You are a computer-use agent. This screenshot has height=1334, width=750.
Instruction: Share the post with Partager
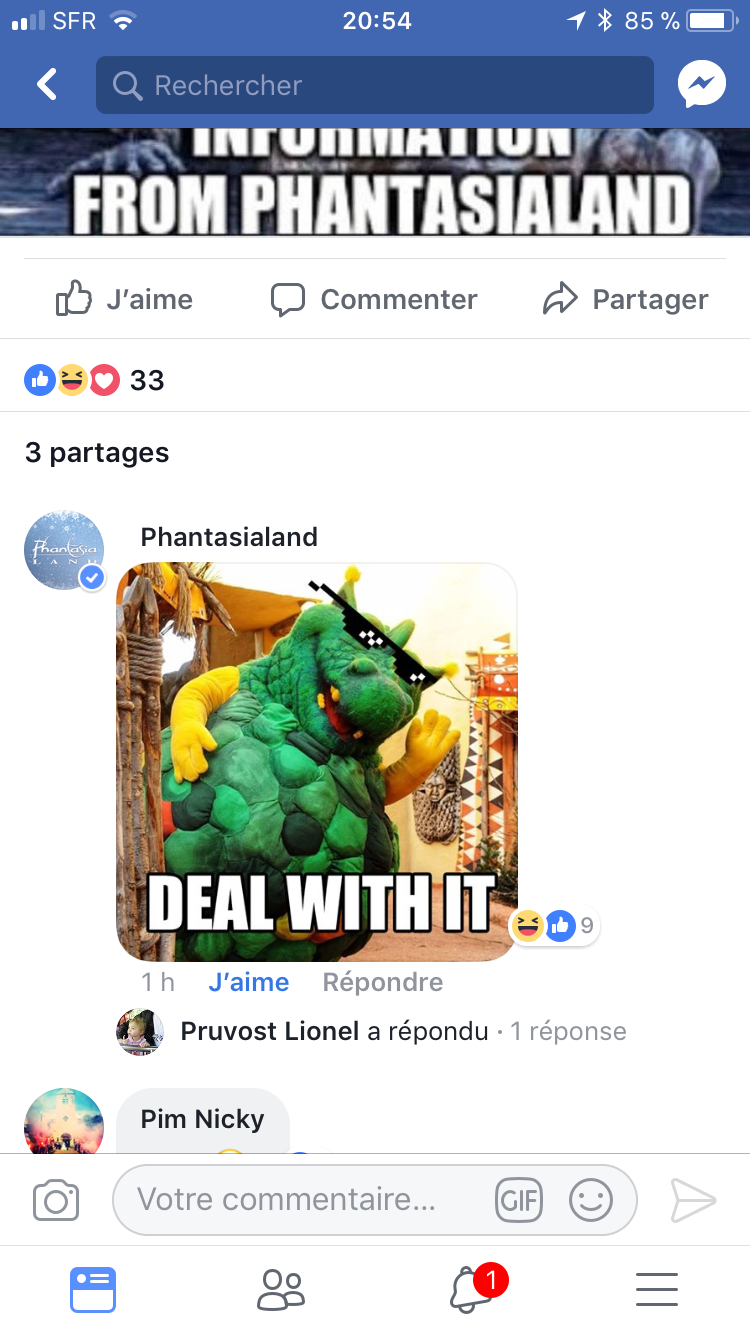tap(625, 299)
